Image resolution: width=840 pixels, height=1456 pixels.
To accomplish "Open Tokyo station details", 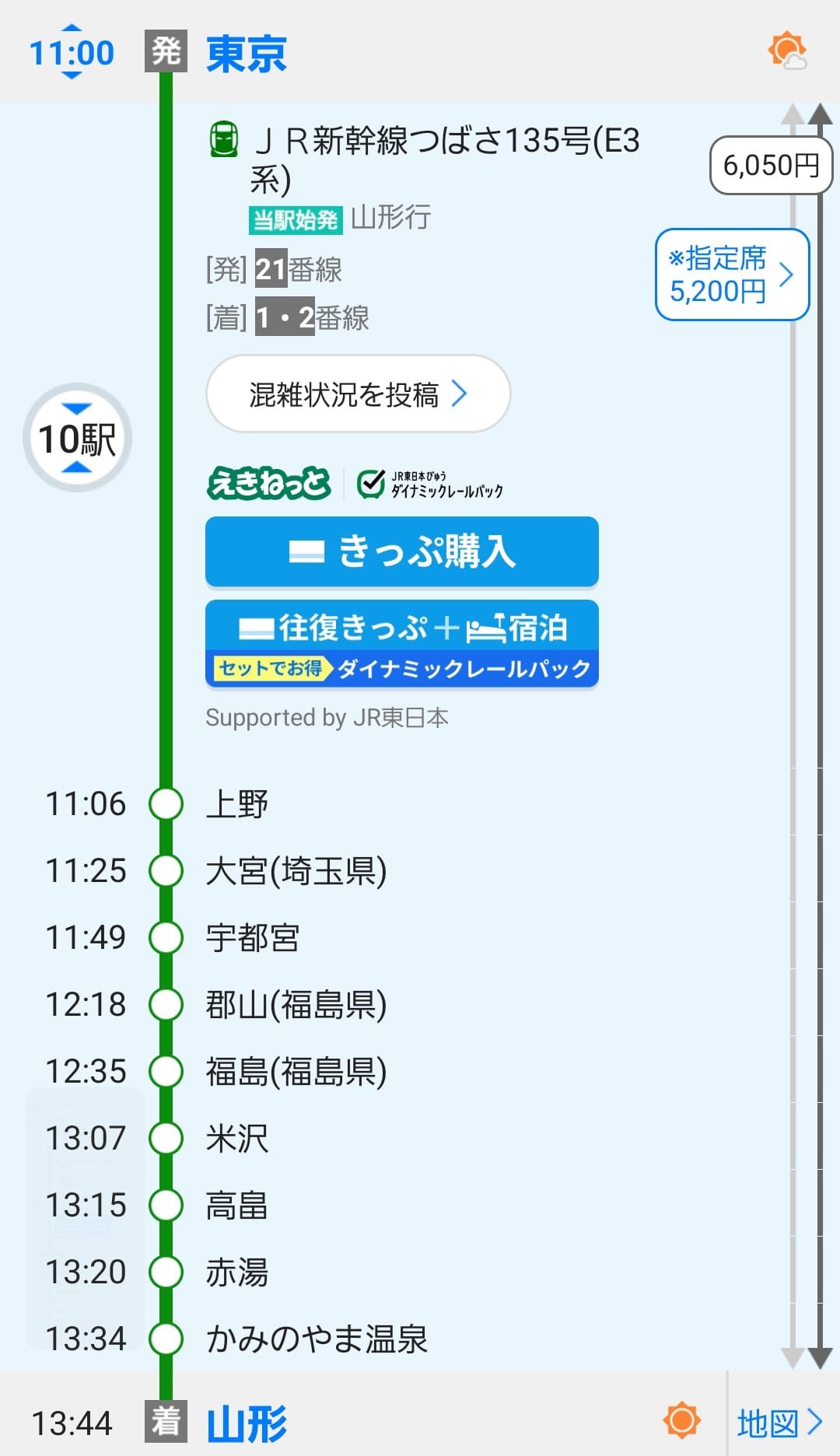I will coord(246,54).
